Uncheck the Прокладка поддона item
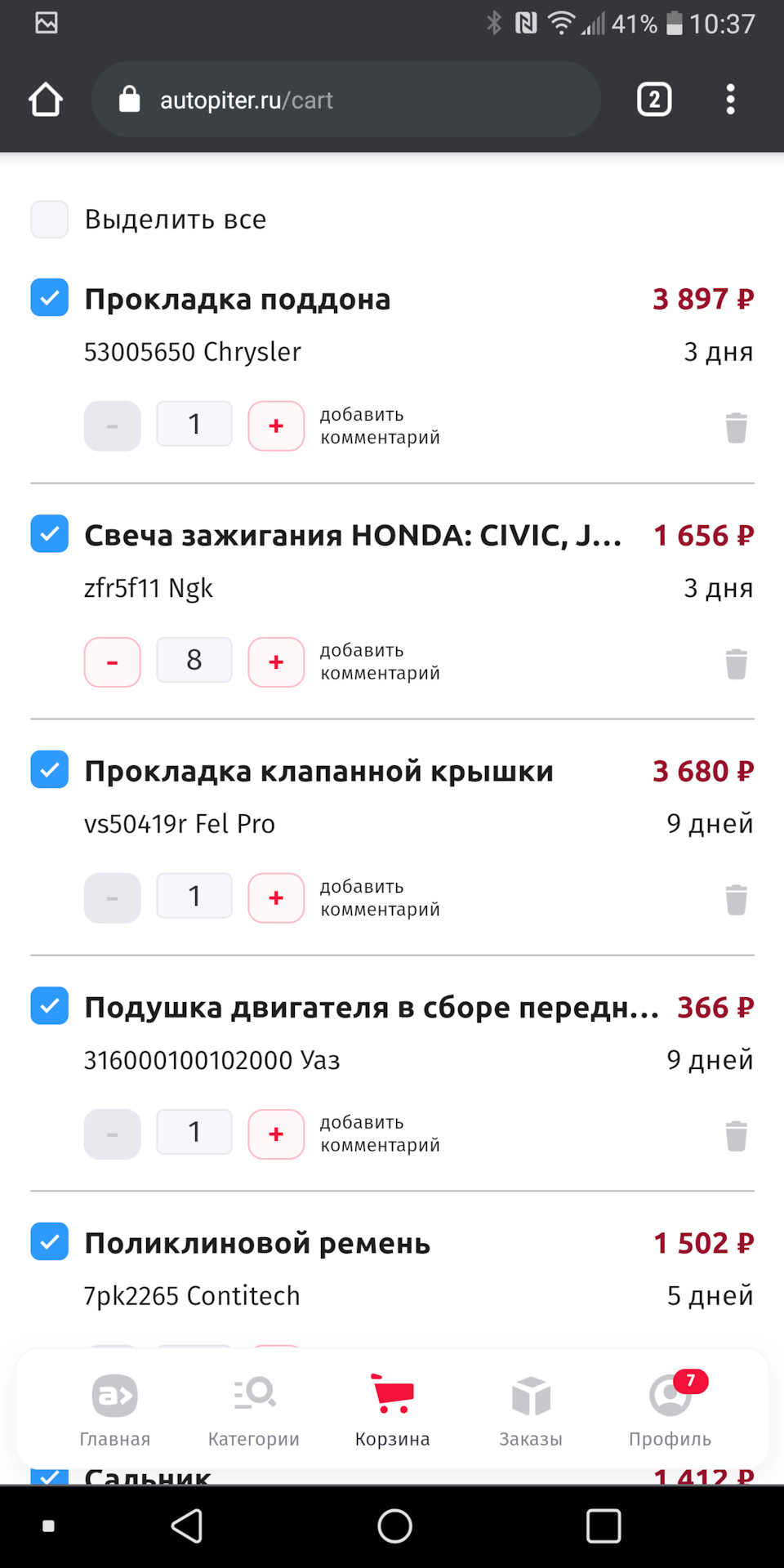 49,297
